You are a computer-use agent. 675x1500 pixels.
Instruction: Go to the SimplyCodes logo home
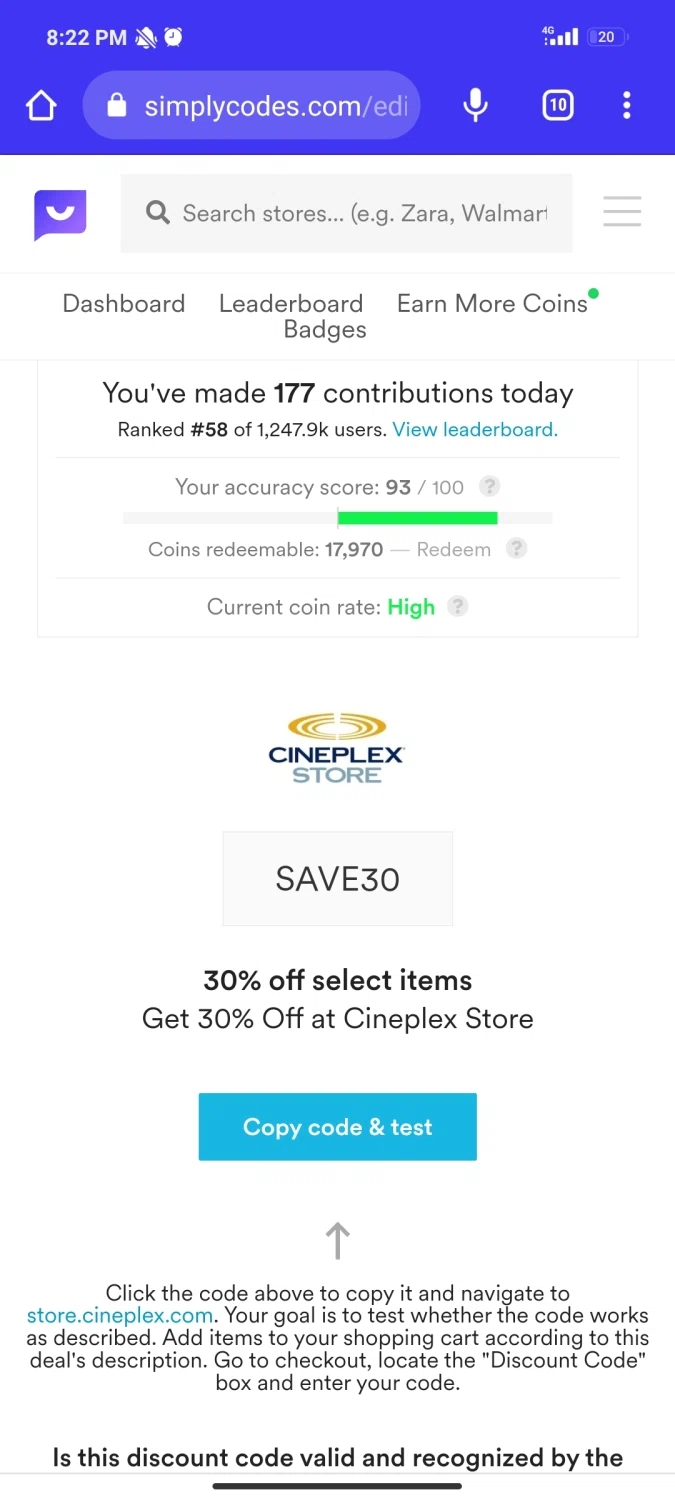pos(60,213)
